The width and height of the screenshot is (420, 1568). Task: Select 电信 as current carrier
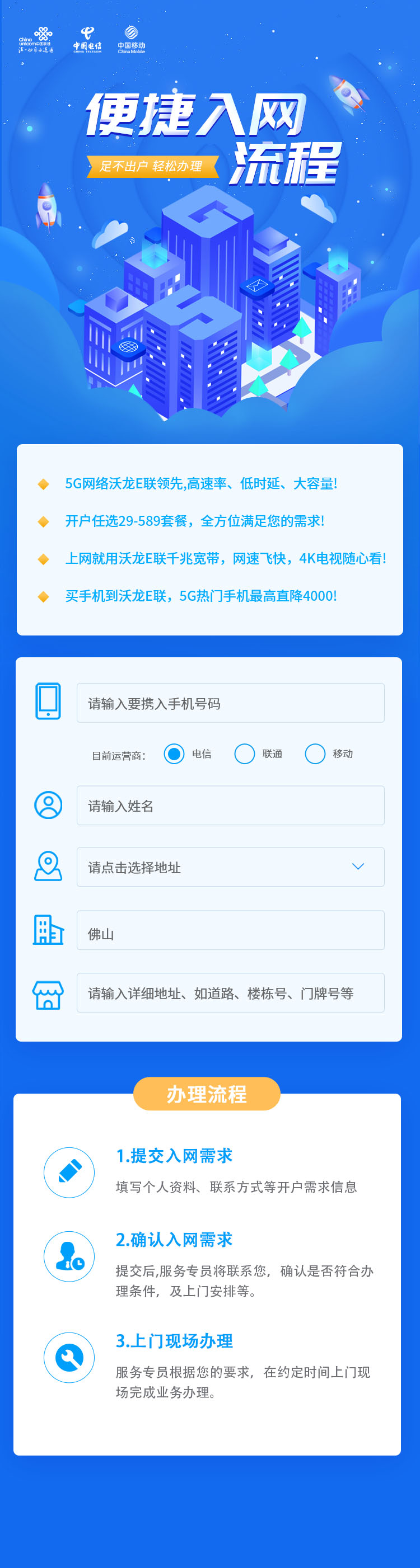coord(174,754)
